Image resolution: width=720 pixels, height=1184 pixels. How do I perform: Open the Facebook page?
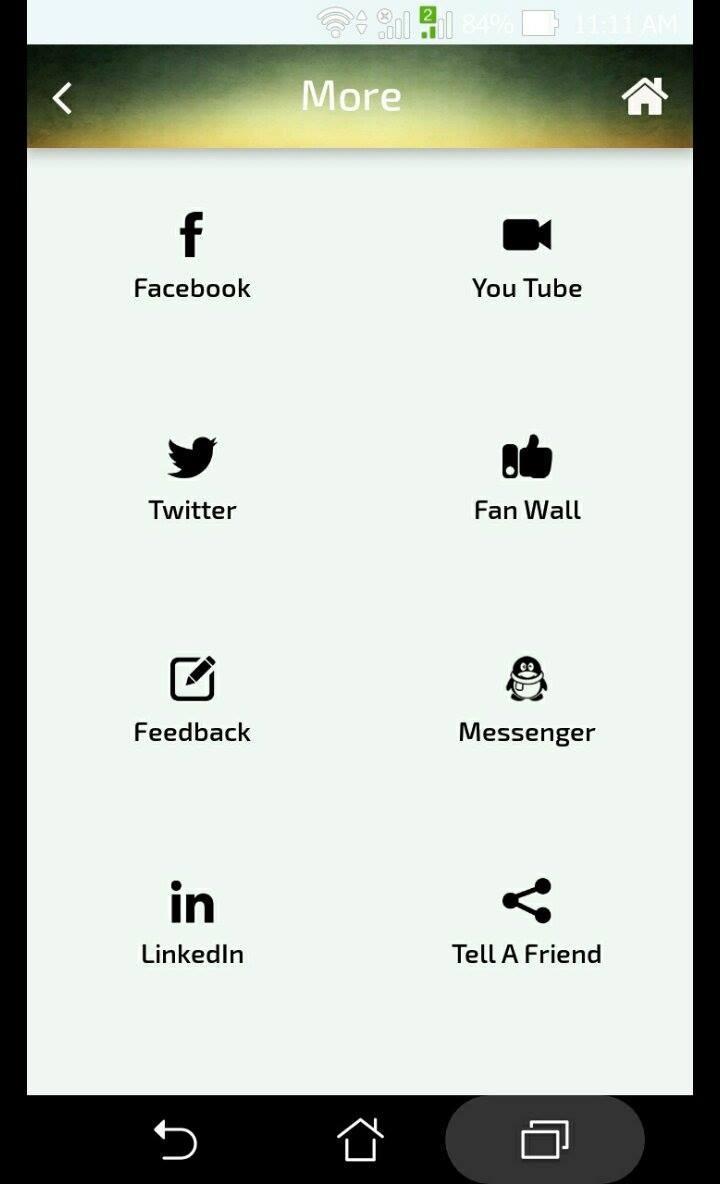pyautogui.click(x=192, y=257)
